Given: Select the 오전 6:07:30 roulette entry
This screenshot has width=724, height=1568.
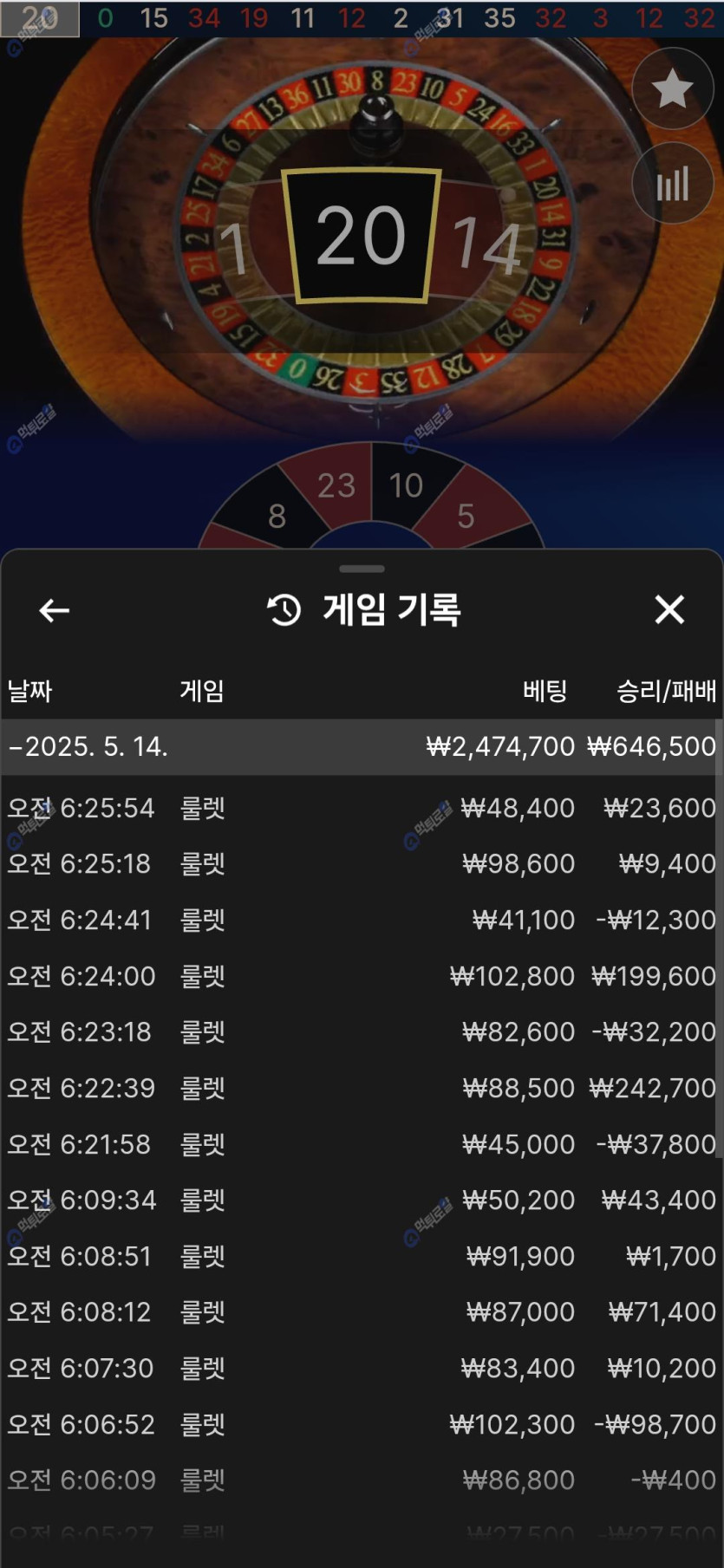Looking at the screenshot, I should pyautogui.click(x=361, y=1368).
